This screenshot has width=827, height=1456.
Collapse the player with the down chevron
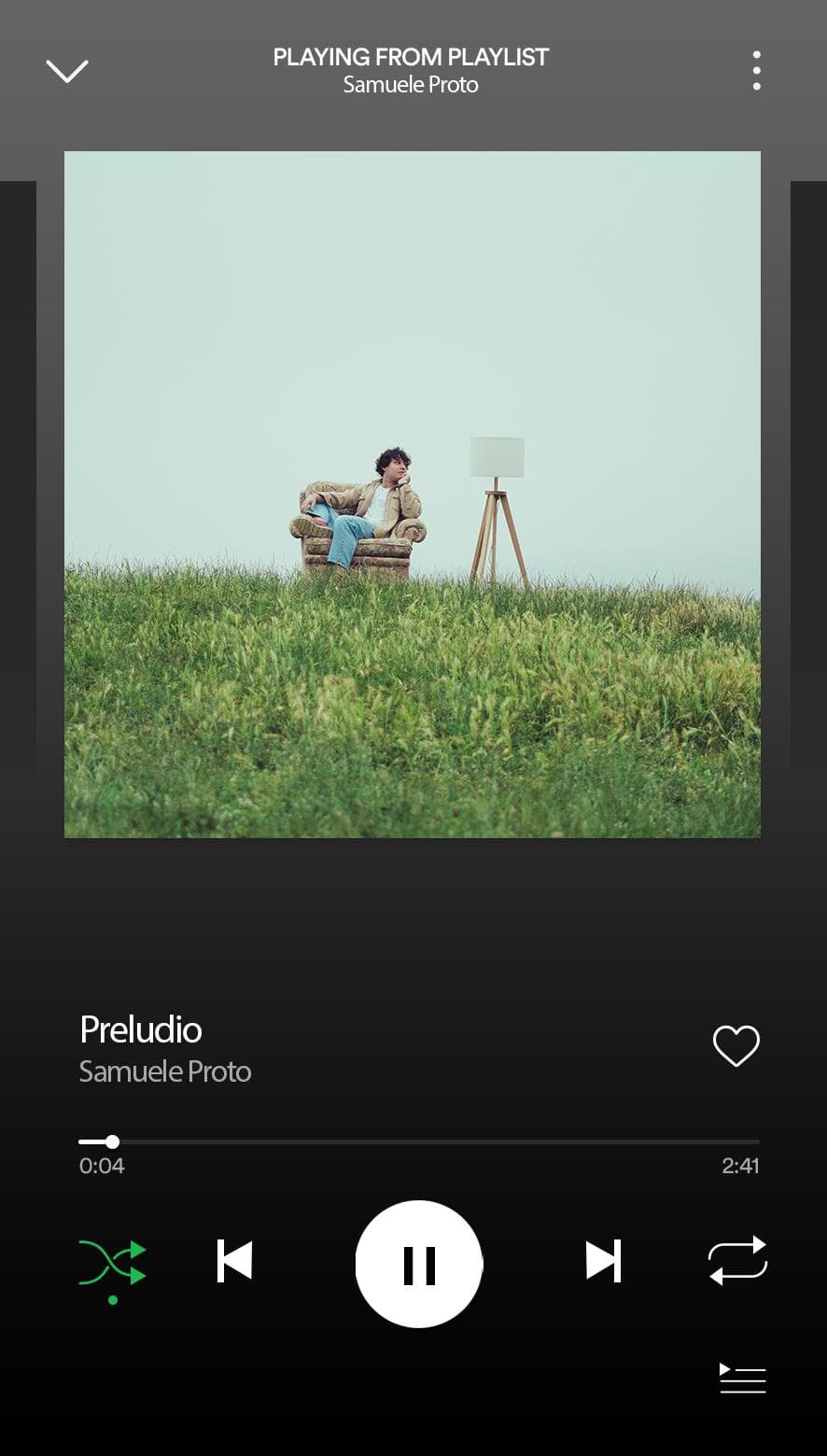point(67,71)
